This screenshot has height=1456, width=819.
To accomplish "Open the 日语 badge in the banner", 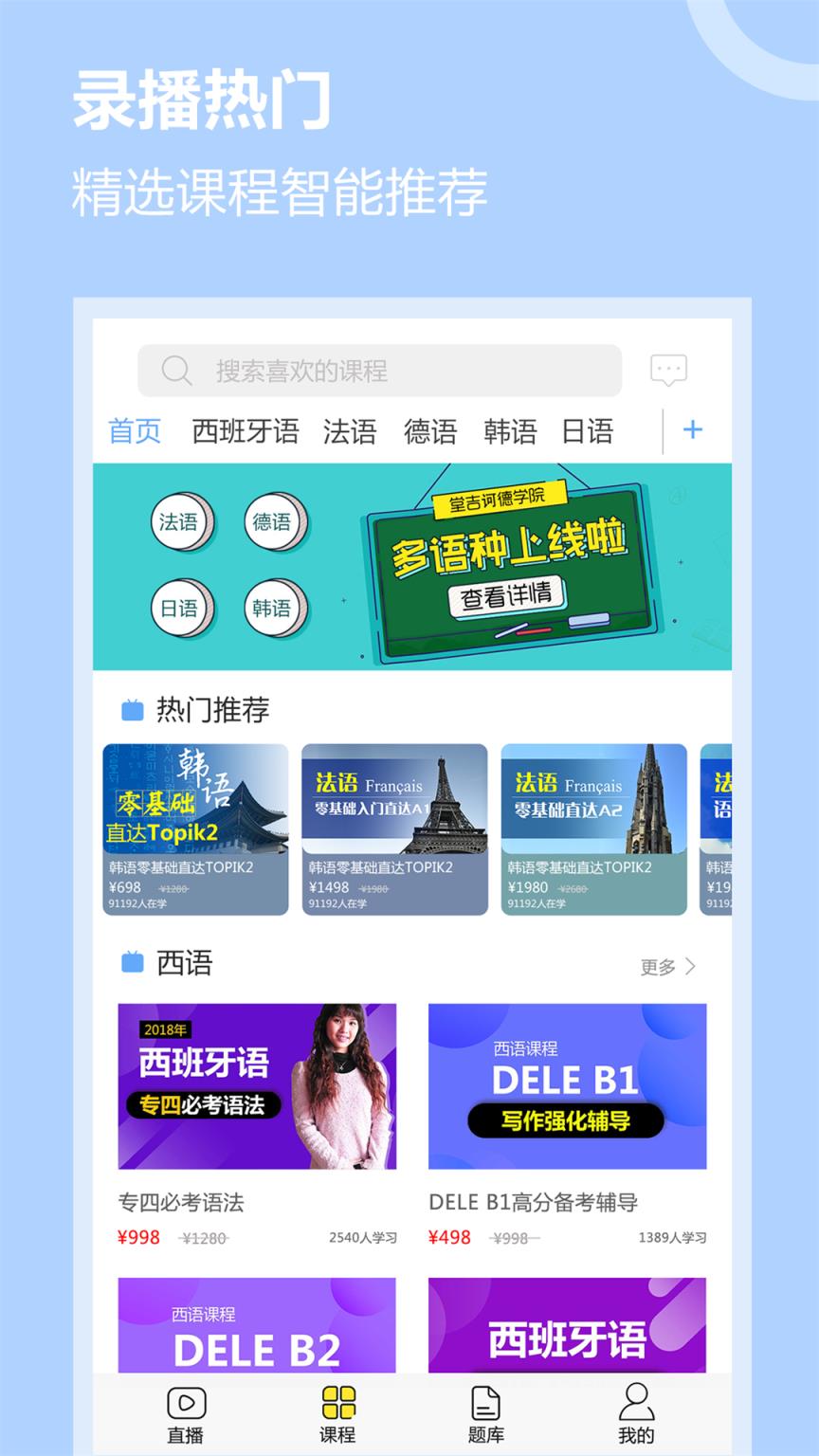I will (181, 608).
